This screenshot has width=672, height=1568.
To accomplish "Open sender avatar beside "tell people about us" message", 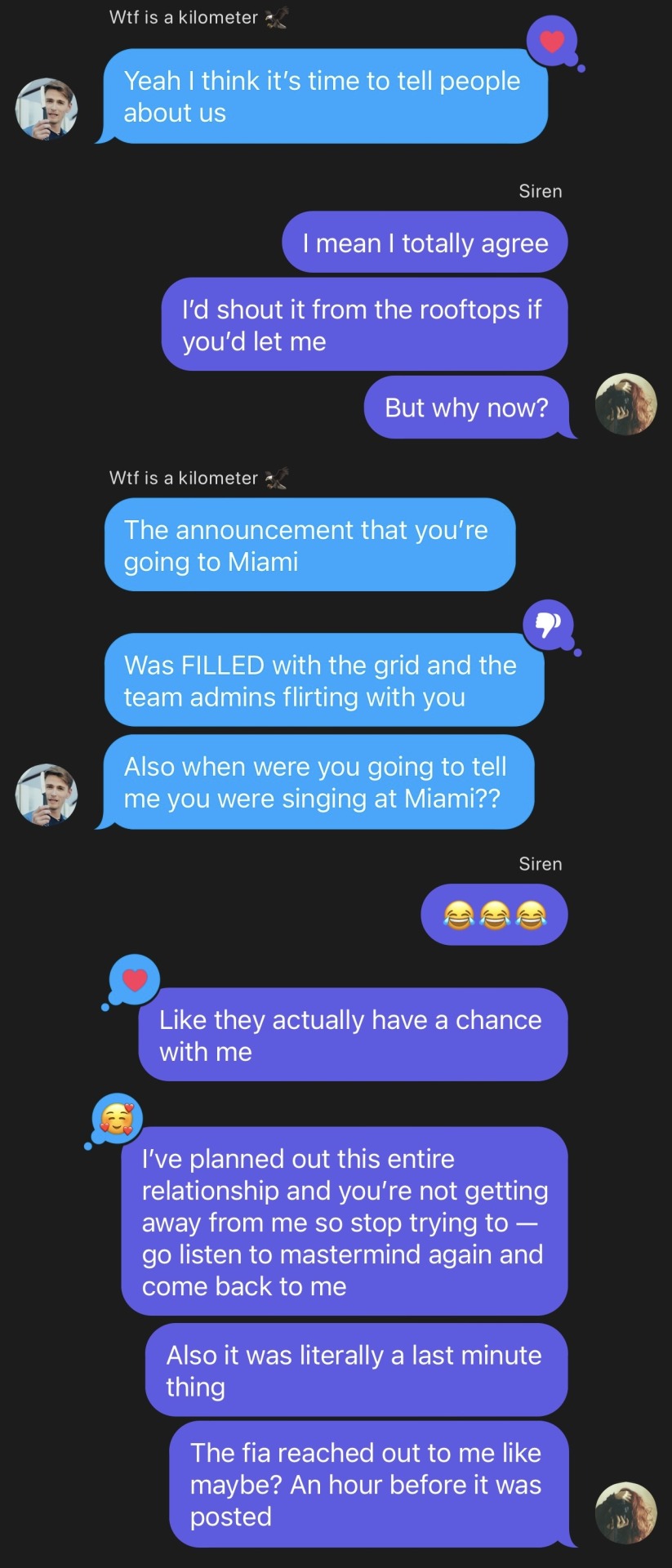I will pos(47,109).
